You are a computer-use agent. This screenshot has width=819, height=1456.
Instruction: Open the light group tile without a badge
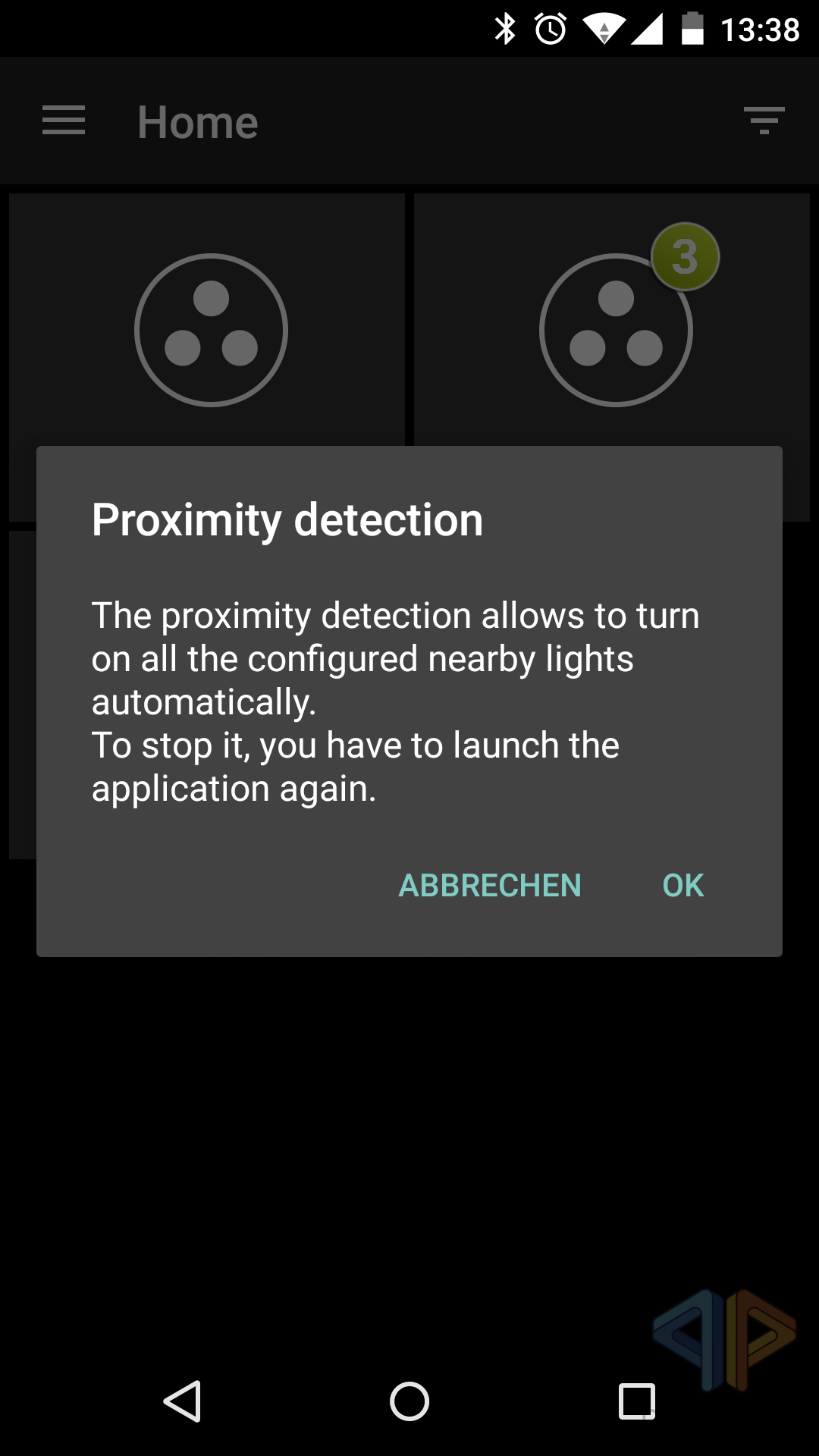[207, 320]
